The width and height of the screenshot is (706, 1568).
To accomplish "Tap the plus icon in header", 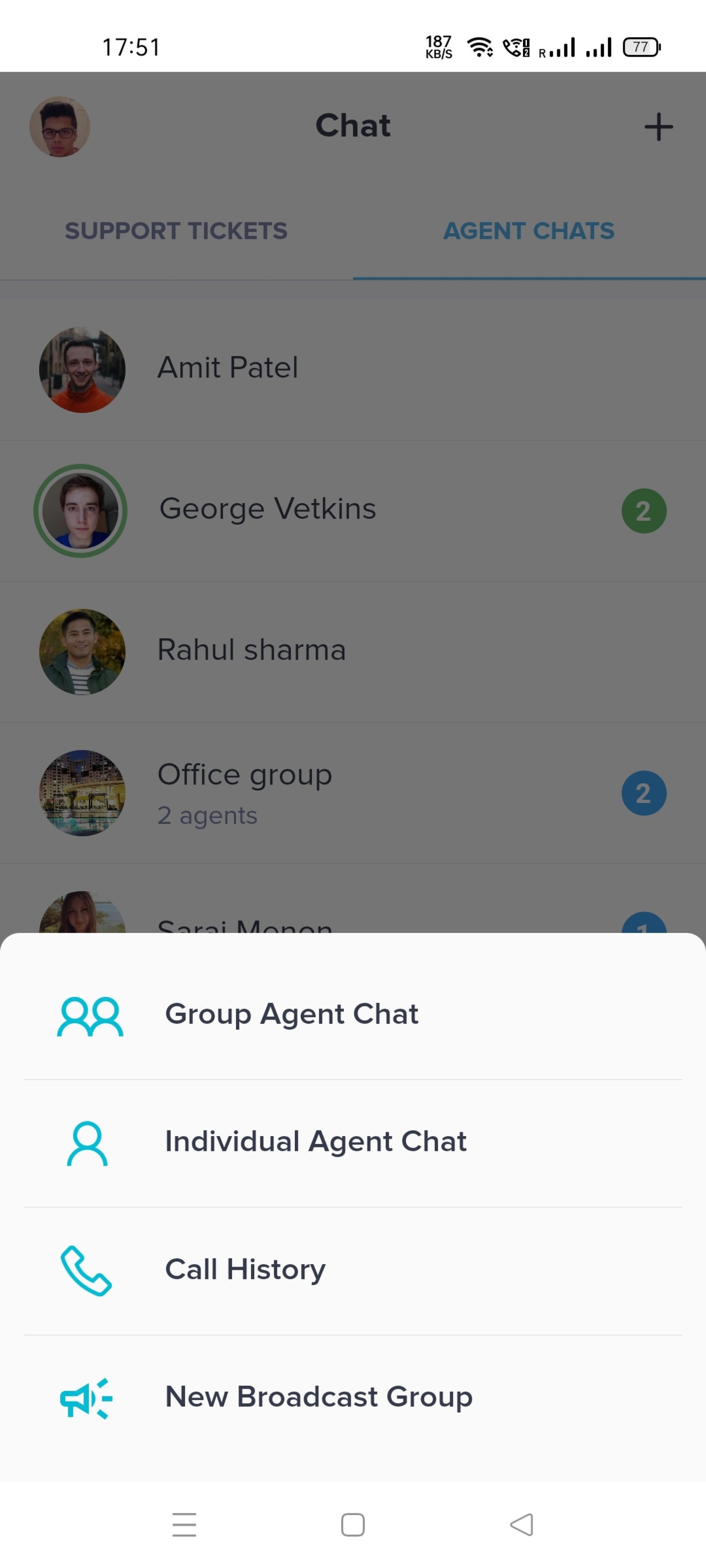I will [x=658, y=127].
